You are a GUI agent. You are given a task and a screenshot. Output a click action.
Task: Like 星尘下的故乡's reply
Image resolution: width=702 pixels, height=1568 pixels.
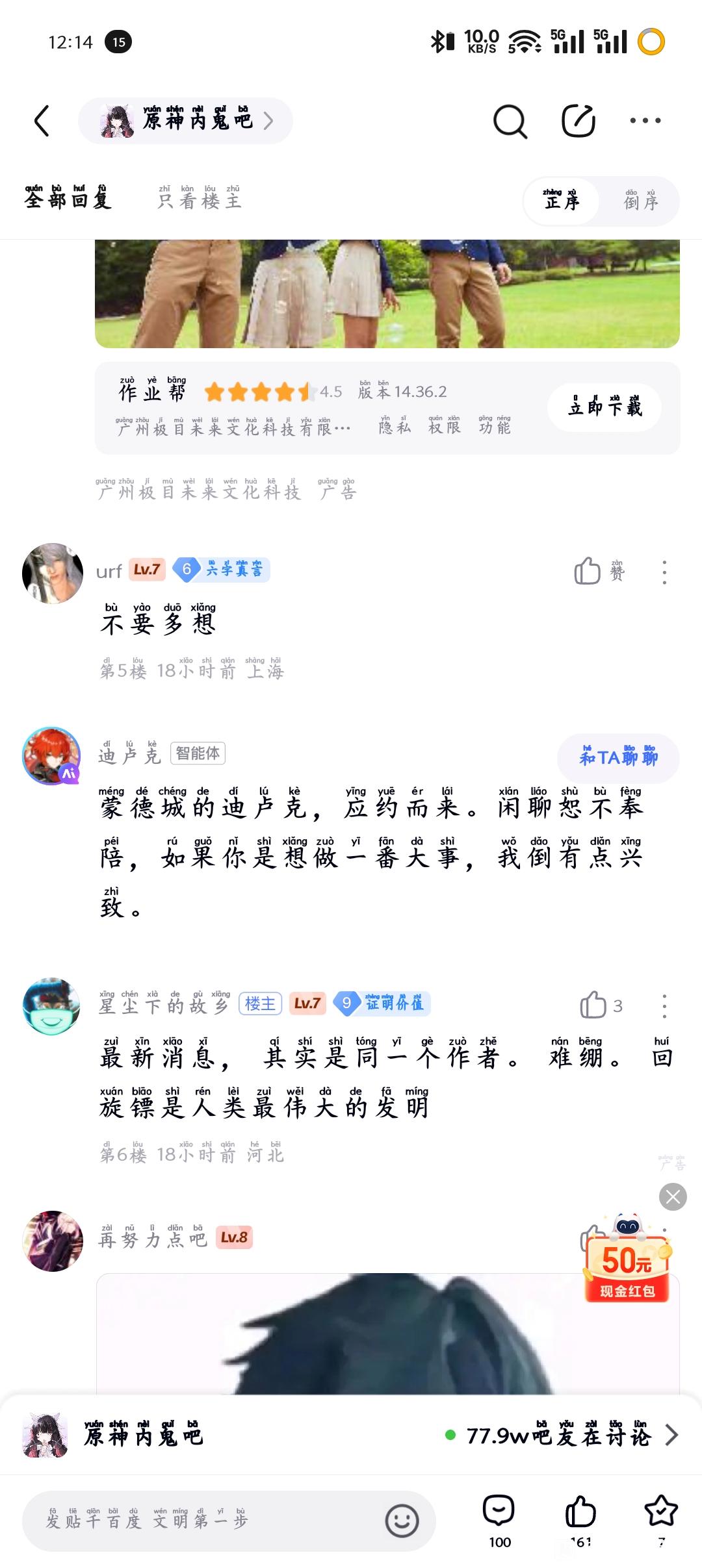click(593, 1005)
